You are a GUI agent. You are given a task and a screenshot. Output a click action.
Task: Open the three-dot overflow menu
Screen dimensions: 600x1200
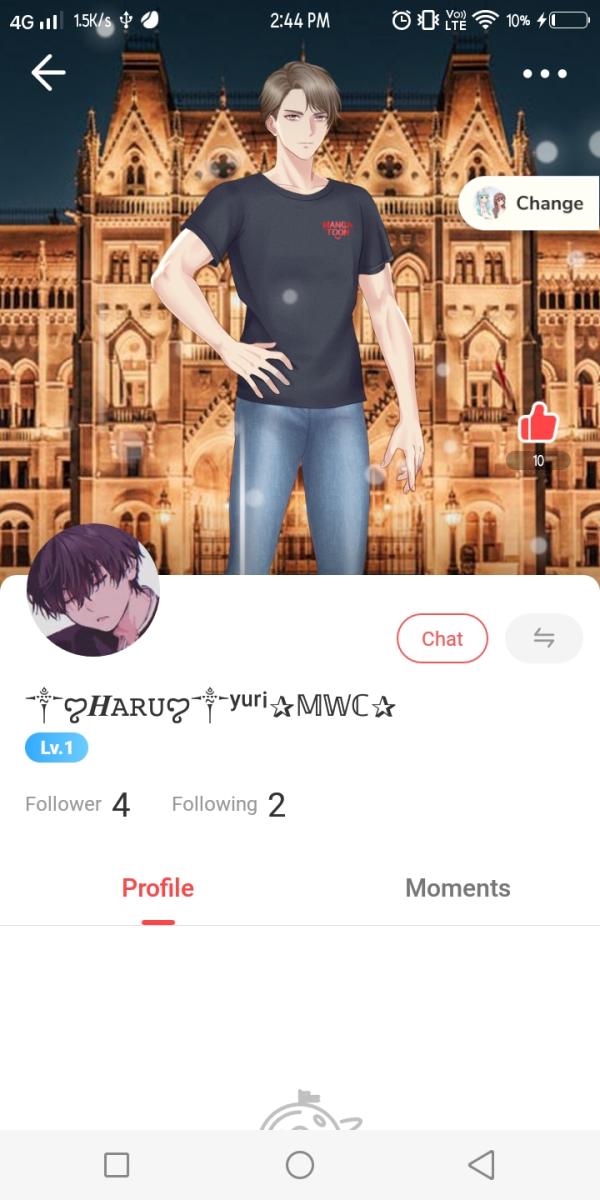coord(545,73)
